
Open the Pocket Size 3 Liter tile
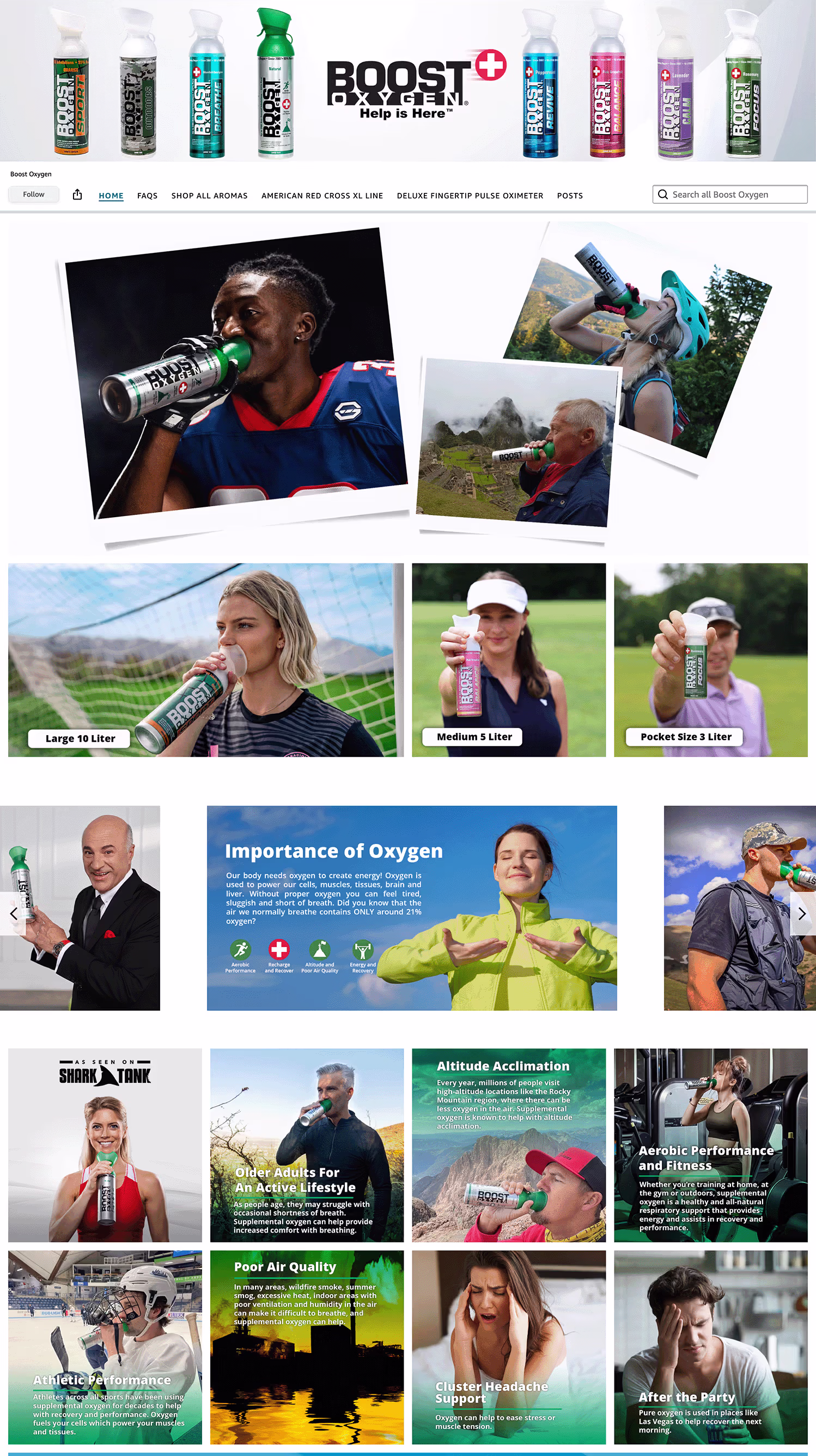[x=710, y=659]
